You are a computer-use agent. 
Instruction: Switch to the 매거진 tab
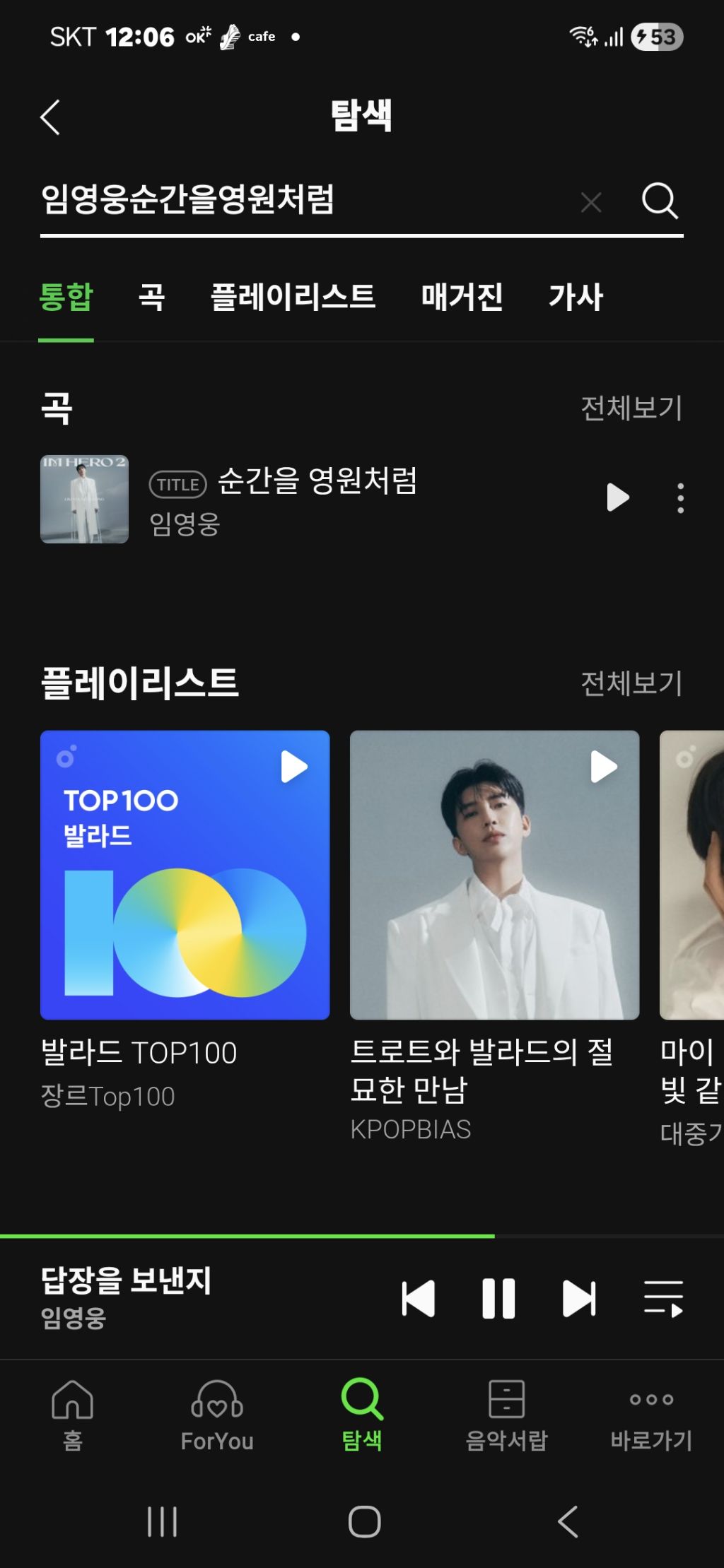[x=462, y=297]
